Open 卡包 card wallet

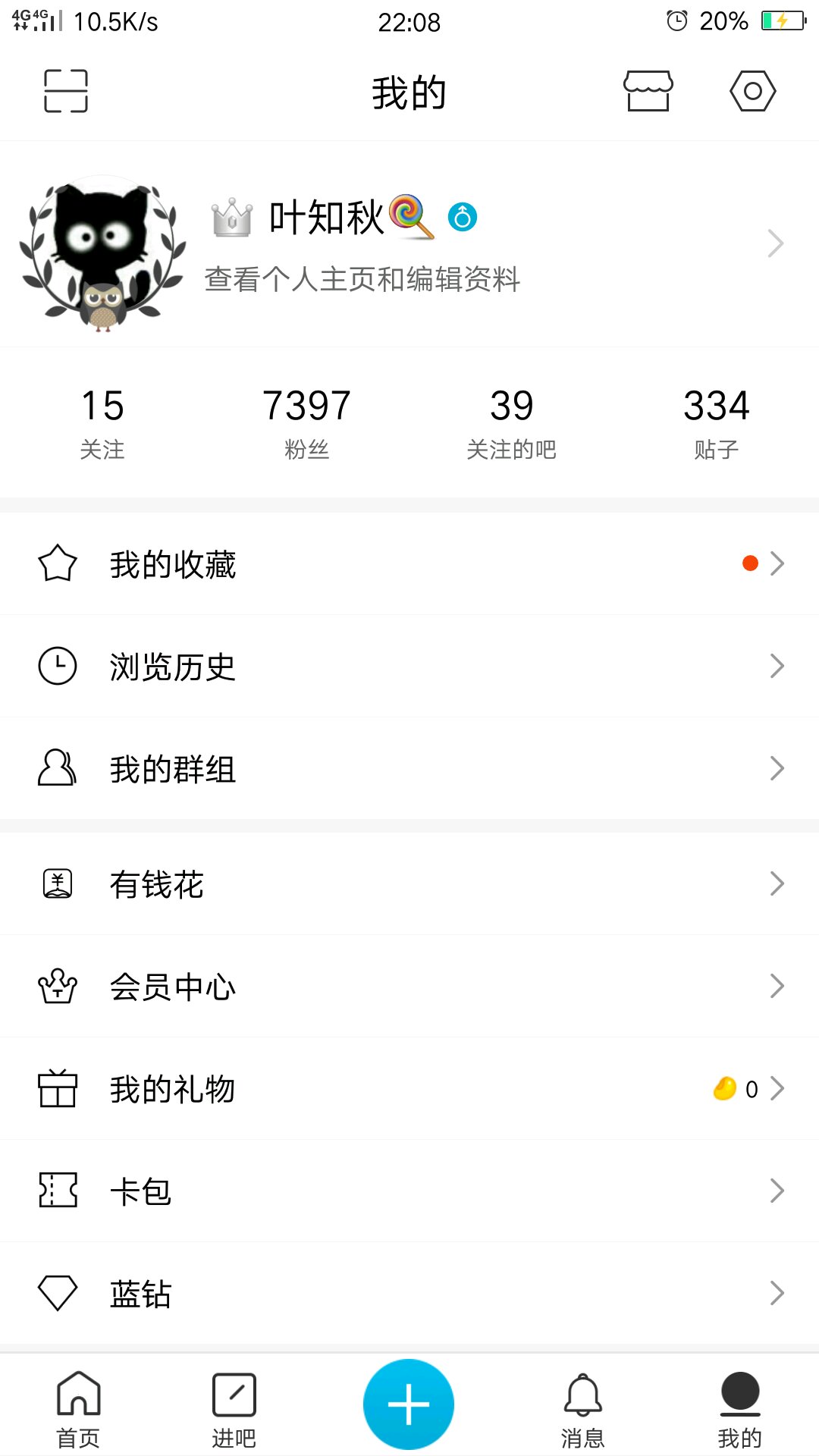click(409, 1191)
